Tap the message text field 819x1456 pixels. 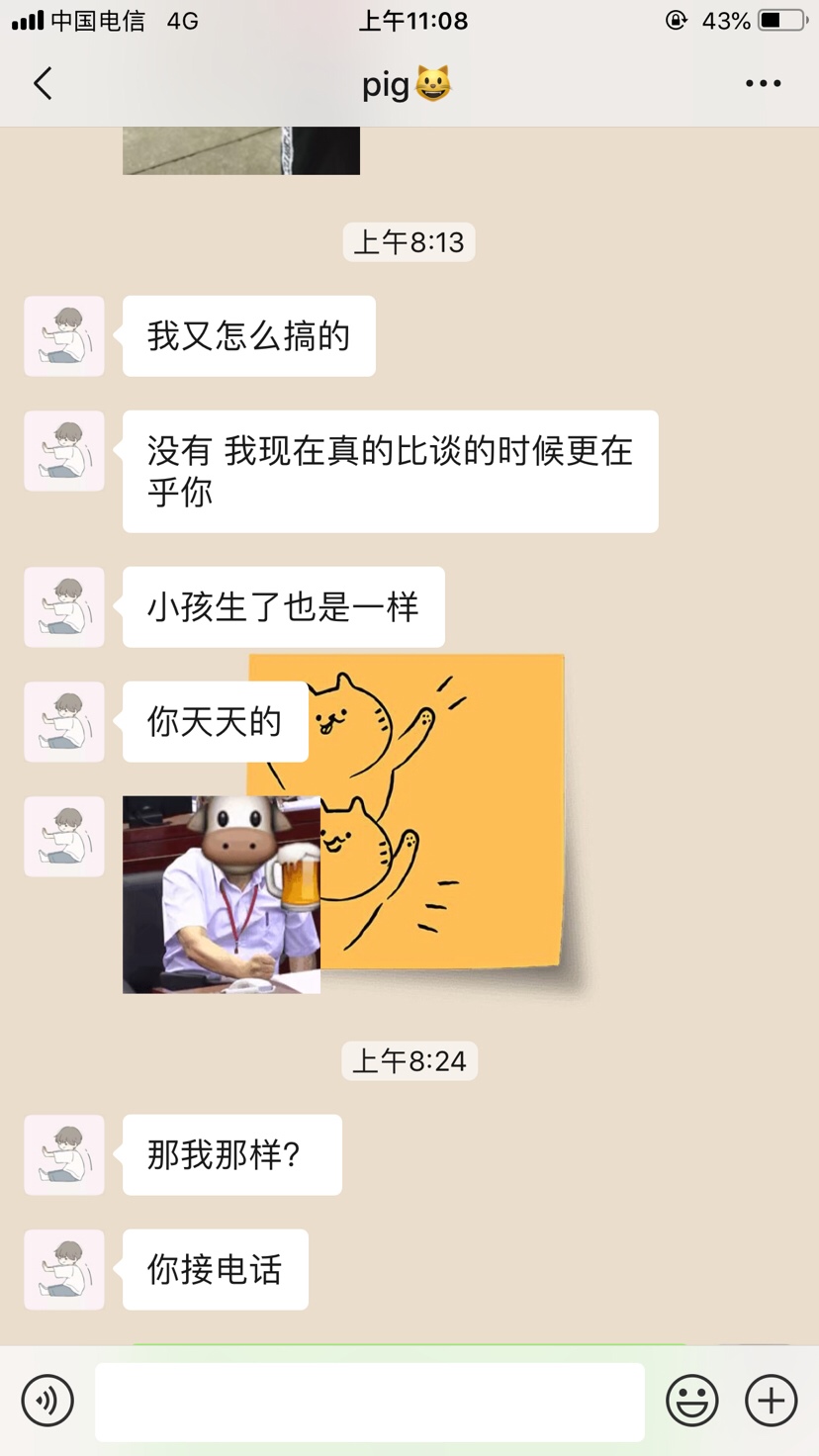[x=369, y=1402]
